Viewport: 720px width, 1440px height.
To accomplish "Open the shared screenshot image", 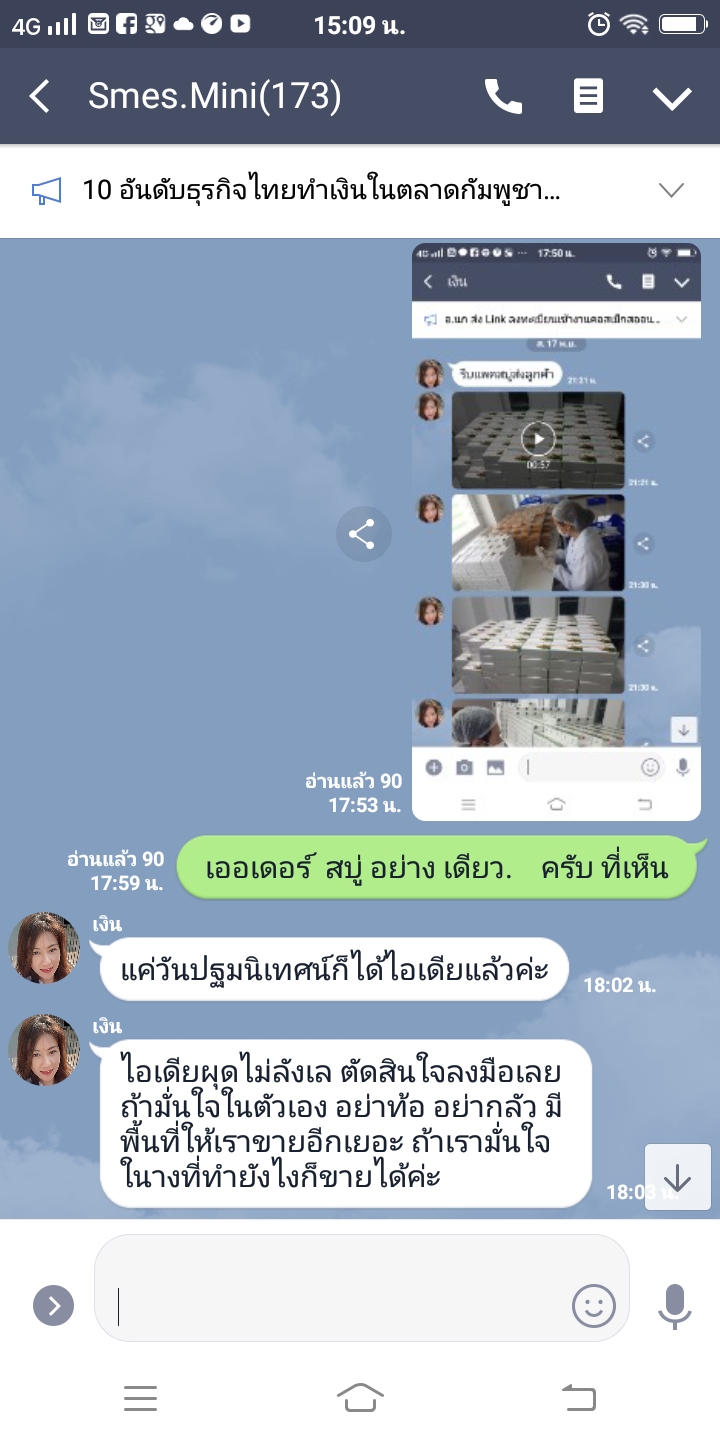I will pos(556,531).
